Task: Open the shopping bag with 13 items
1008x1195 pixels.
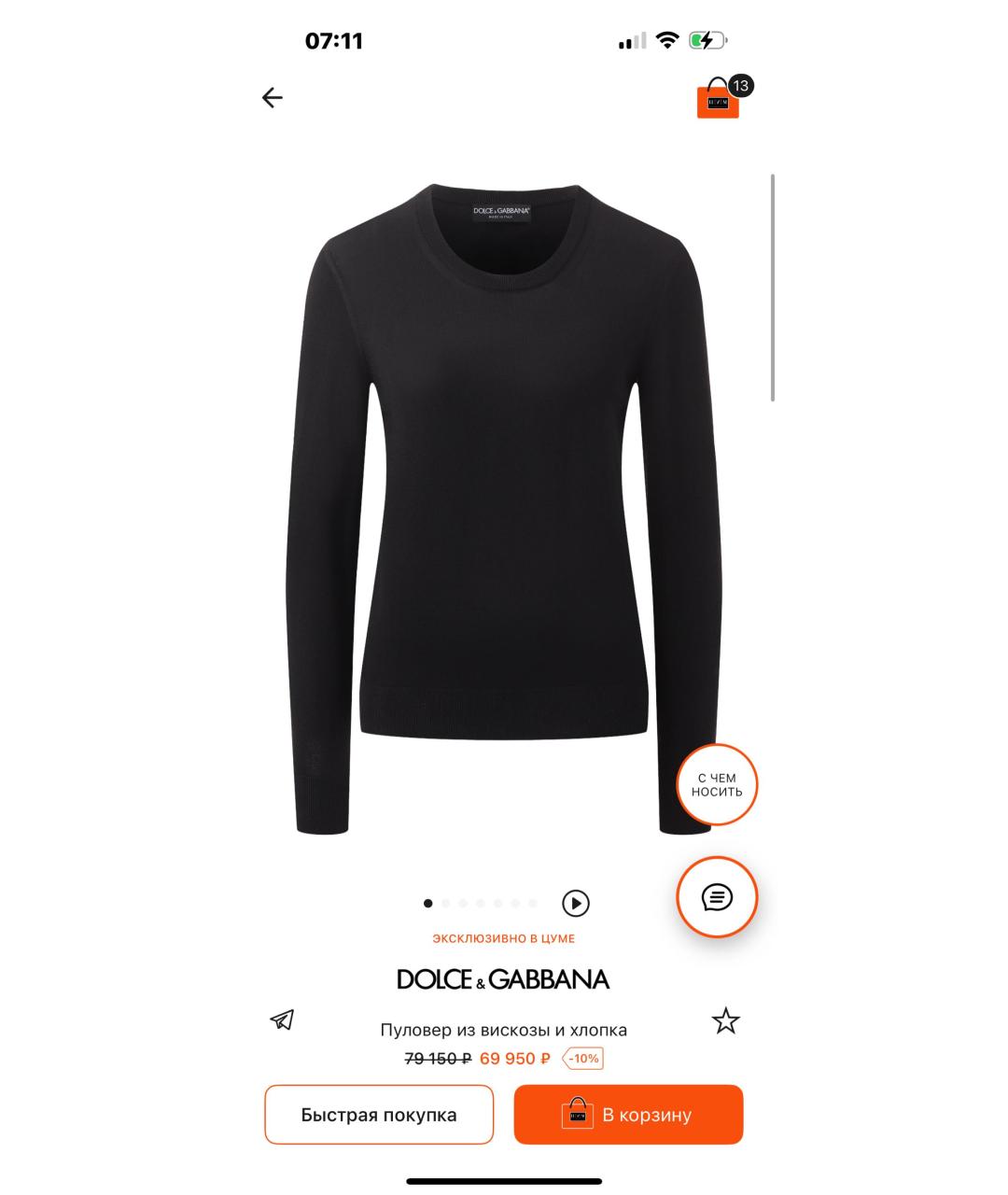Action: [720, 99]
